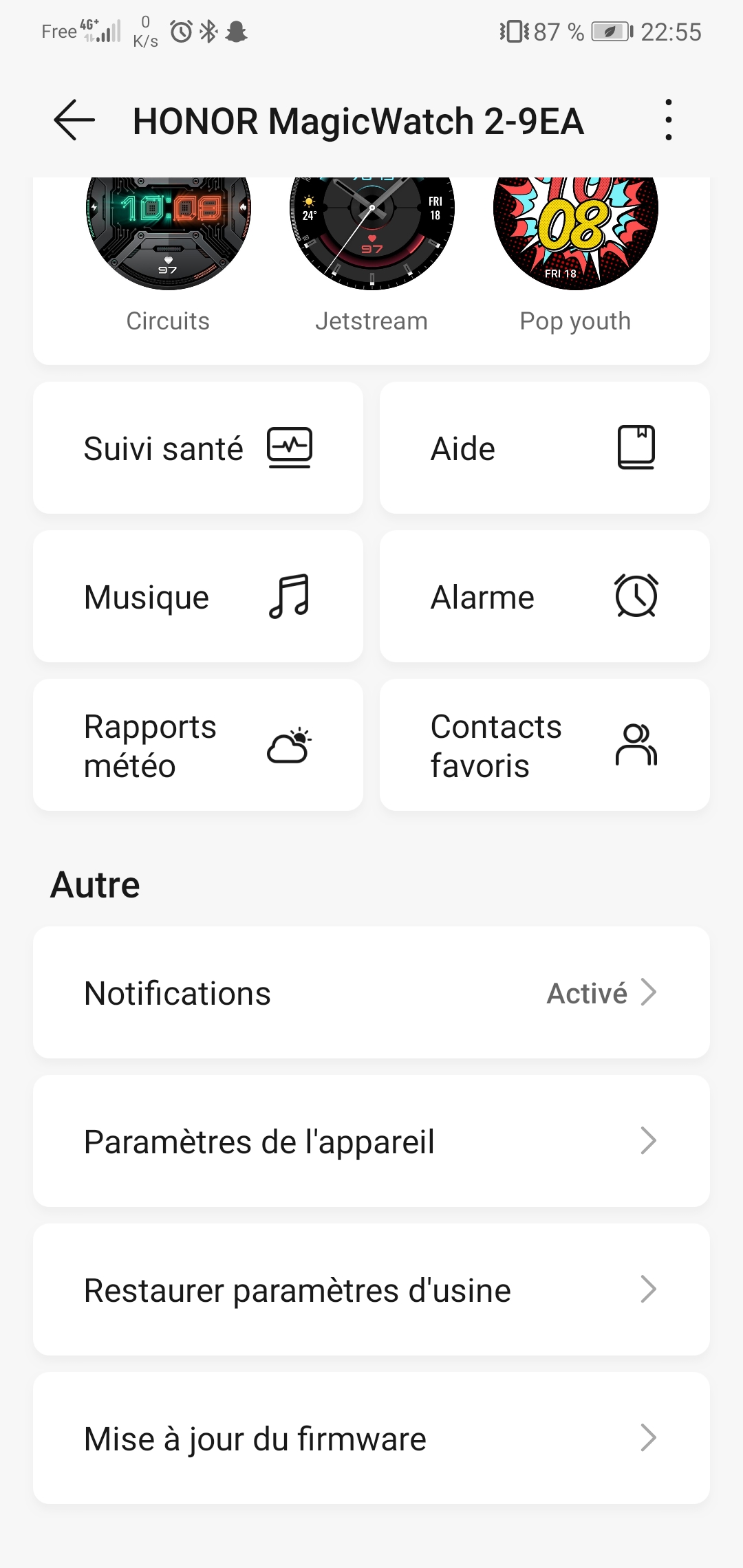Tap HONOR MagicWatch 2-9EA title
The image size is (743, 1568).
(x=358, y=121)
